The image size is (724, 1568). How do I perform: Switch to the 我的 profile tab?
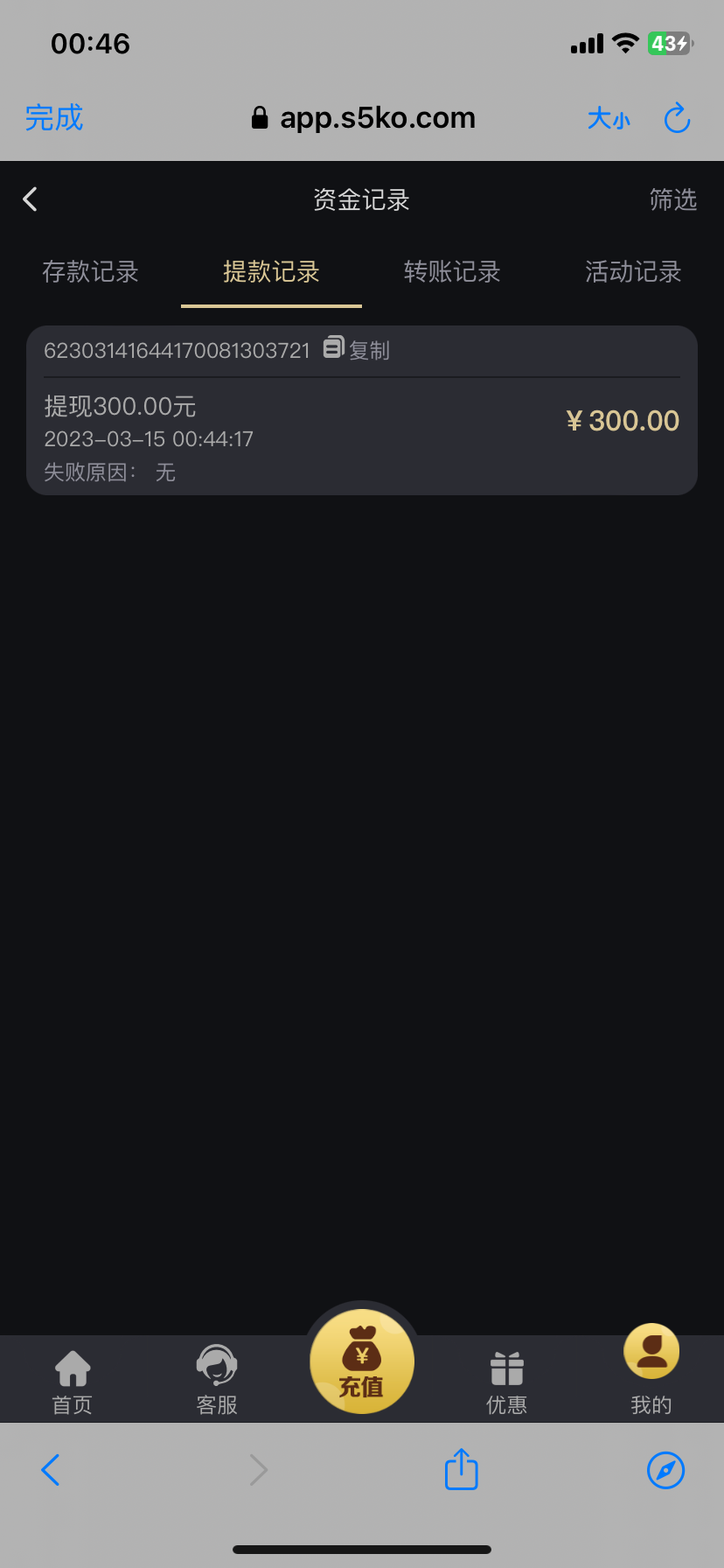[651, 1369]
